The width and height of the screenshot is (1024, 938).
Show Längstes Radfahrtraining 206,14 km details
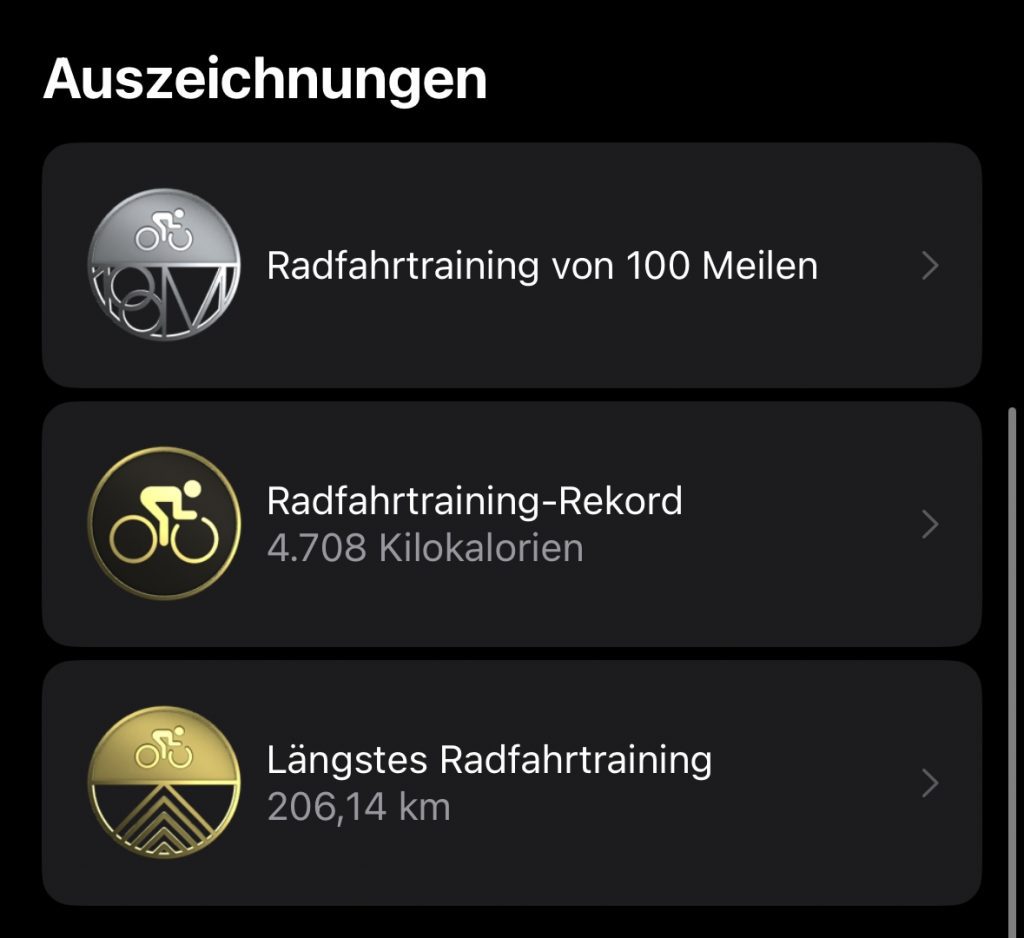[x=511, y=783]
